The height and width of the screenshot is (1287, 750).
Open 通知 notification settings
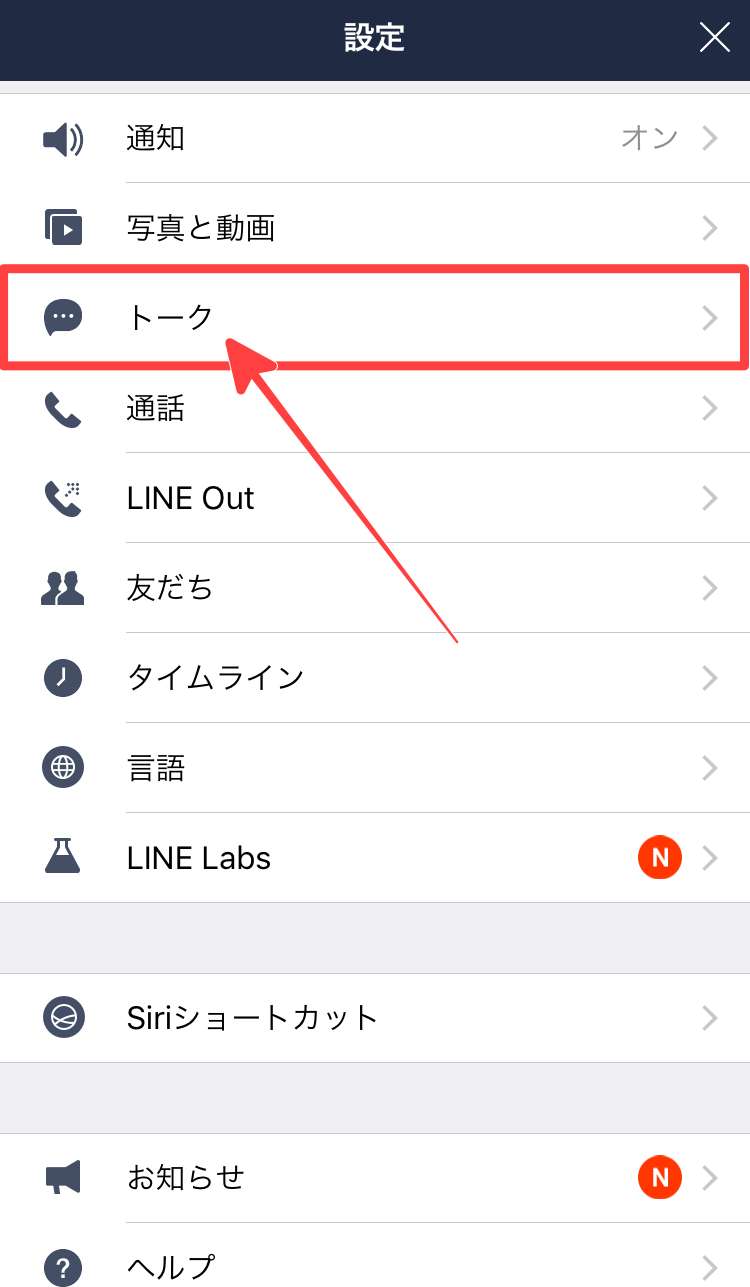(375, 138)
